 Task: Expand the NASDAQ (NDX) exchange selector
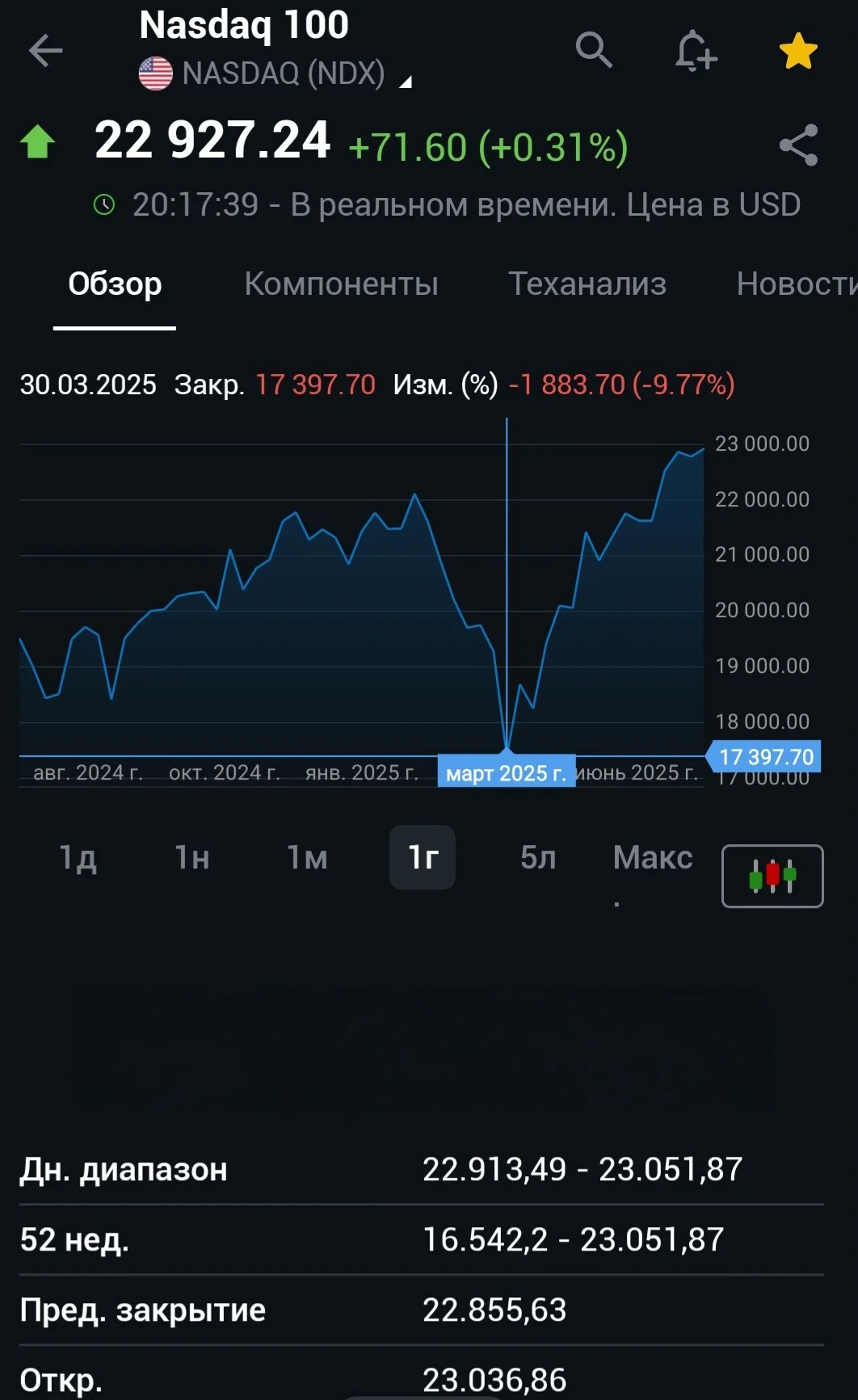pos(275,74)
